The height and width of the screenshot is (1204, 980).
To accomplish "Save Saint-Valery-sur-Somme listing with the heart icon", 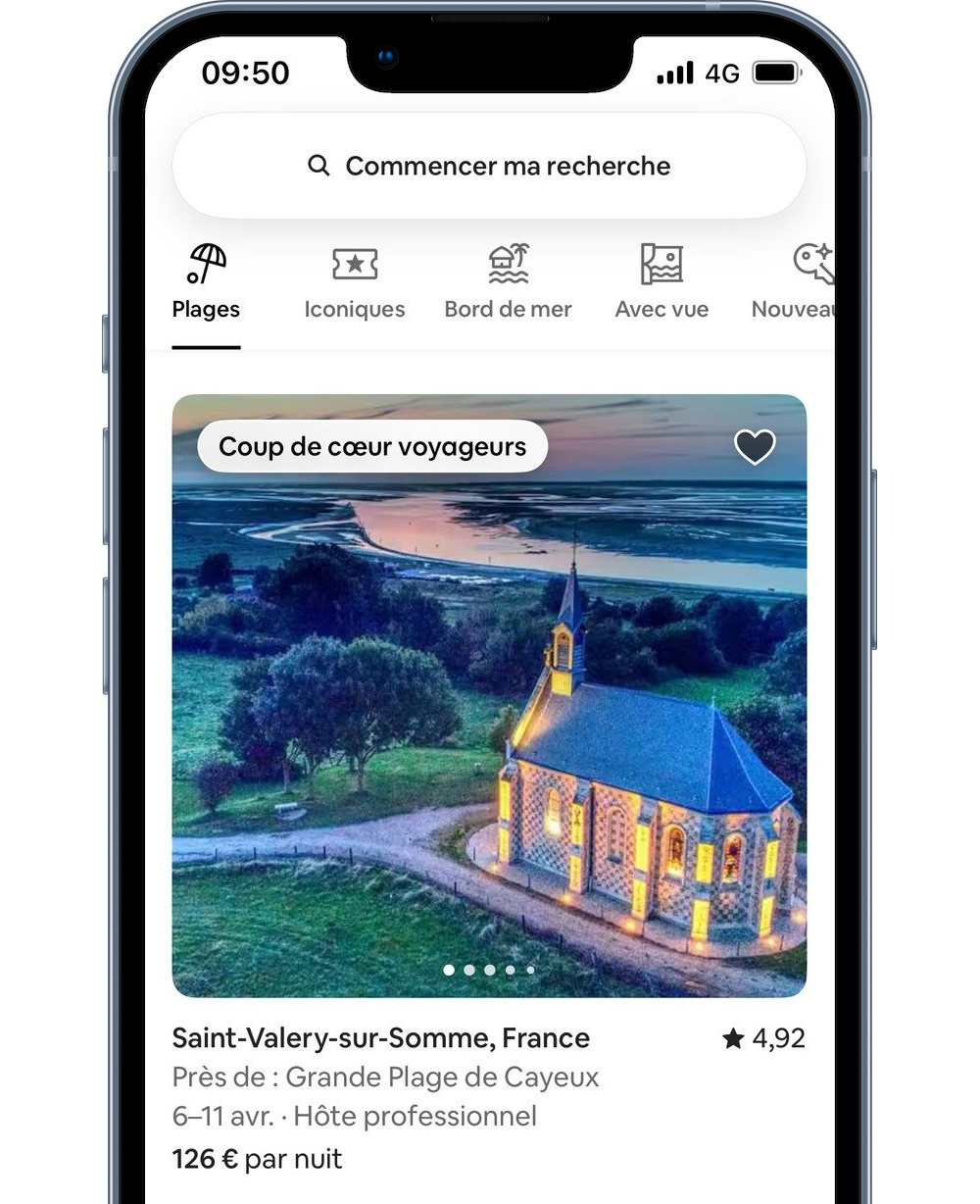I will pos(755,448).
